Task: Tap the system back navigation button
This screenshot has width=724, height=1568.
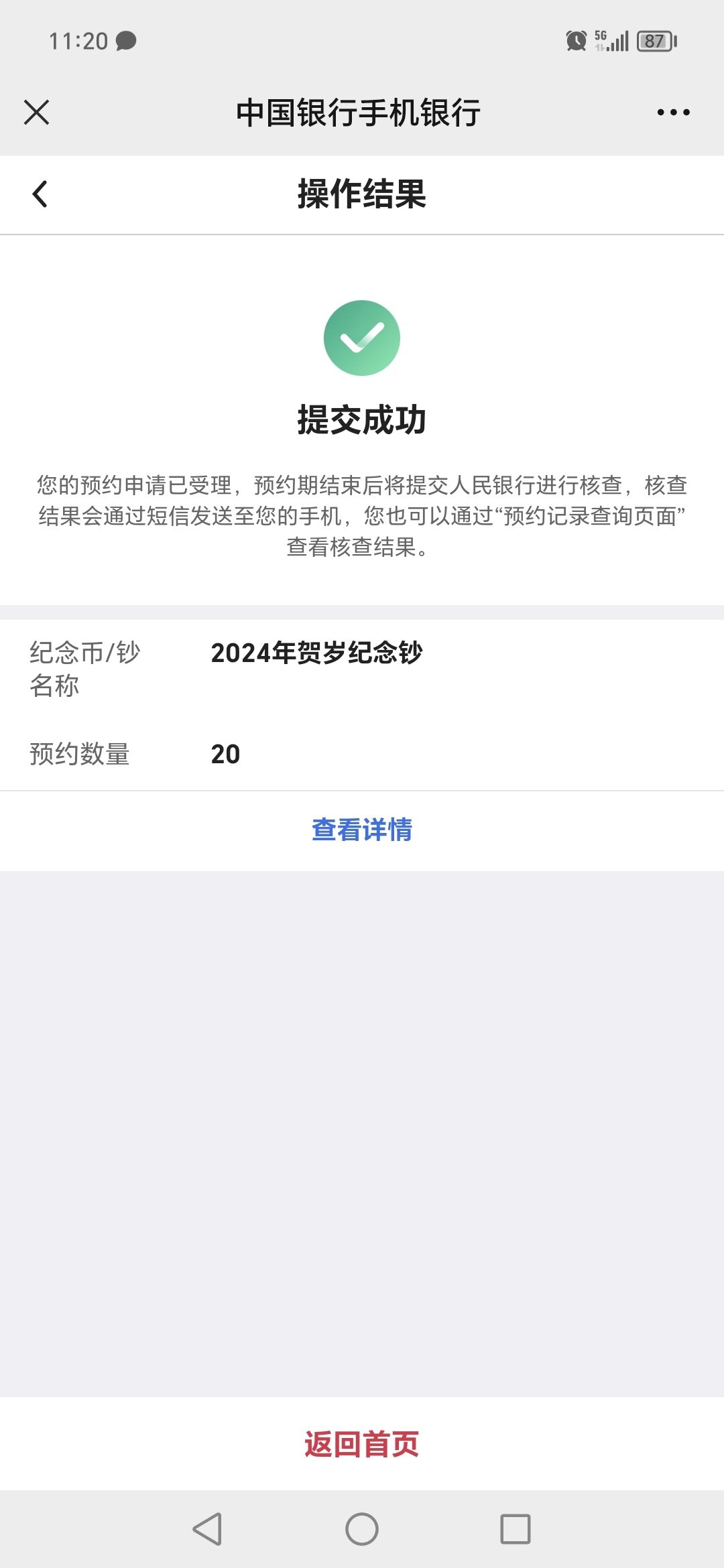Action: [207, 1529]
